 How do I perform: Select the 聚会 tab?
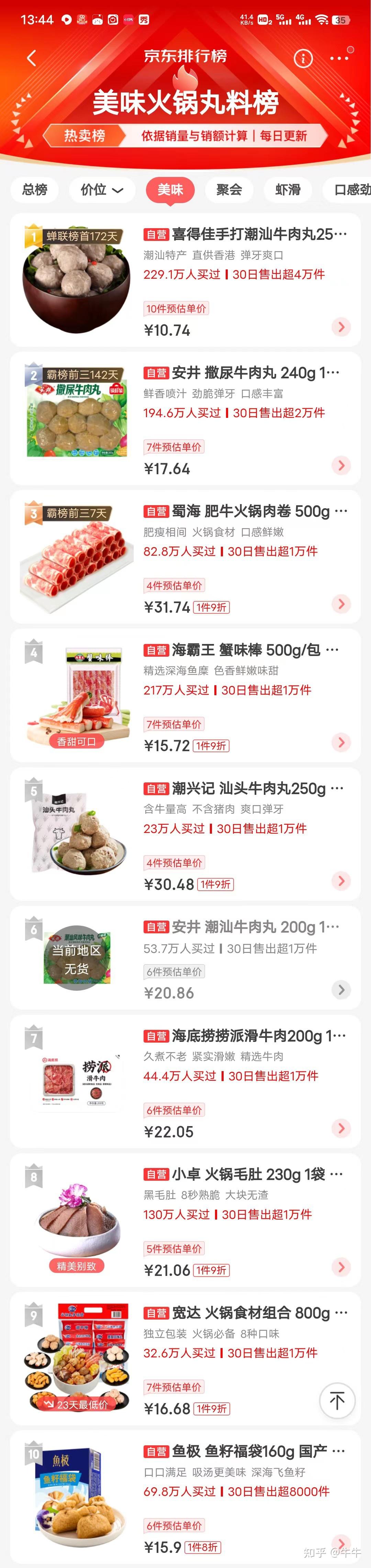(229, 190)
